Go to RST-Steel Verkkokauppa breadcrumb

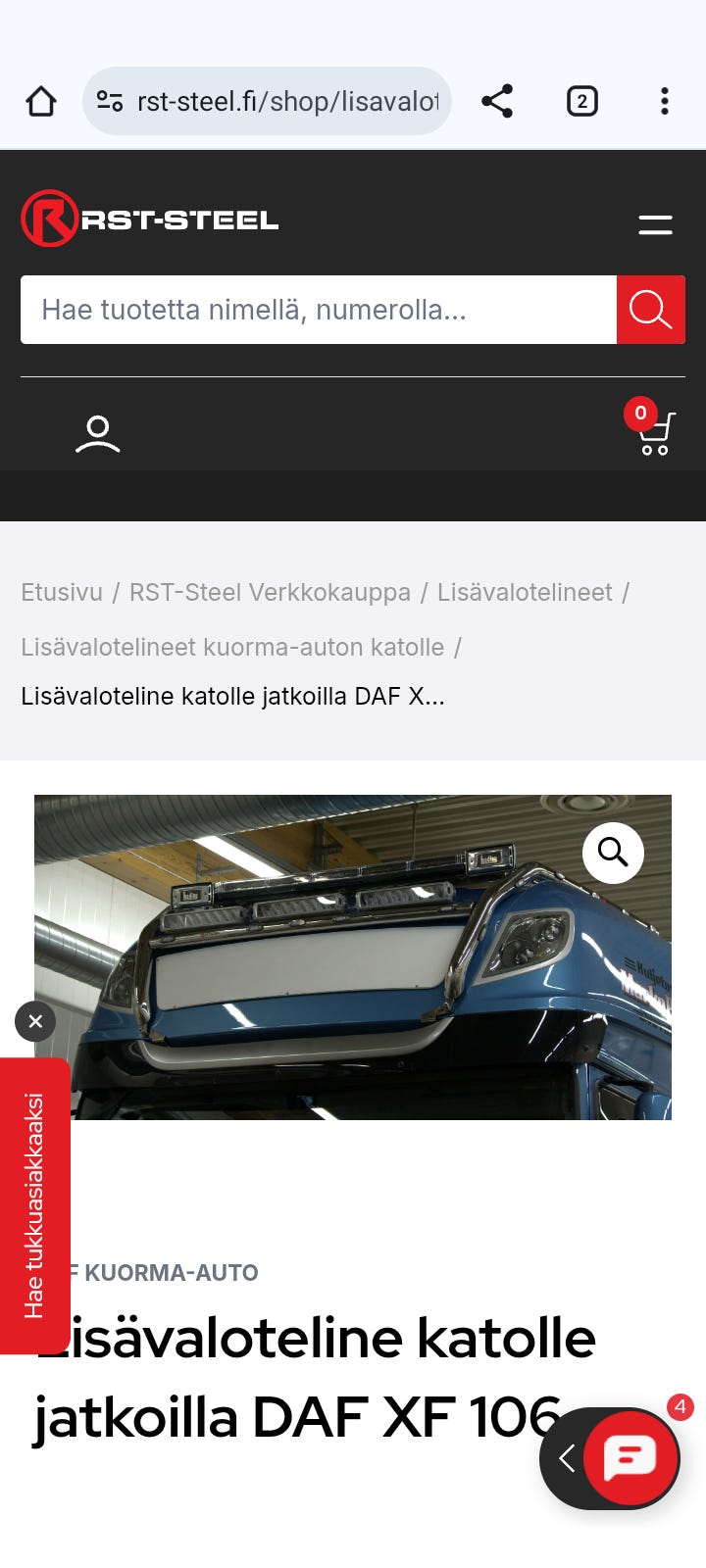click(x=270, y=592)
